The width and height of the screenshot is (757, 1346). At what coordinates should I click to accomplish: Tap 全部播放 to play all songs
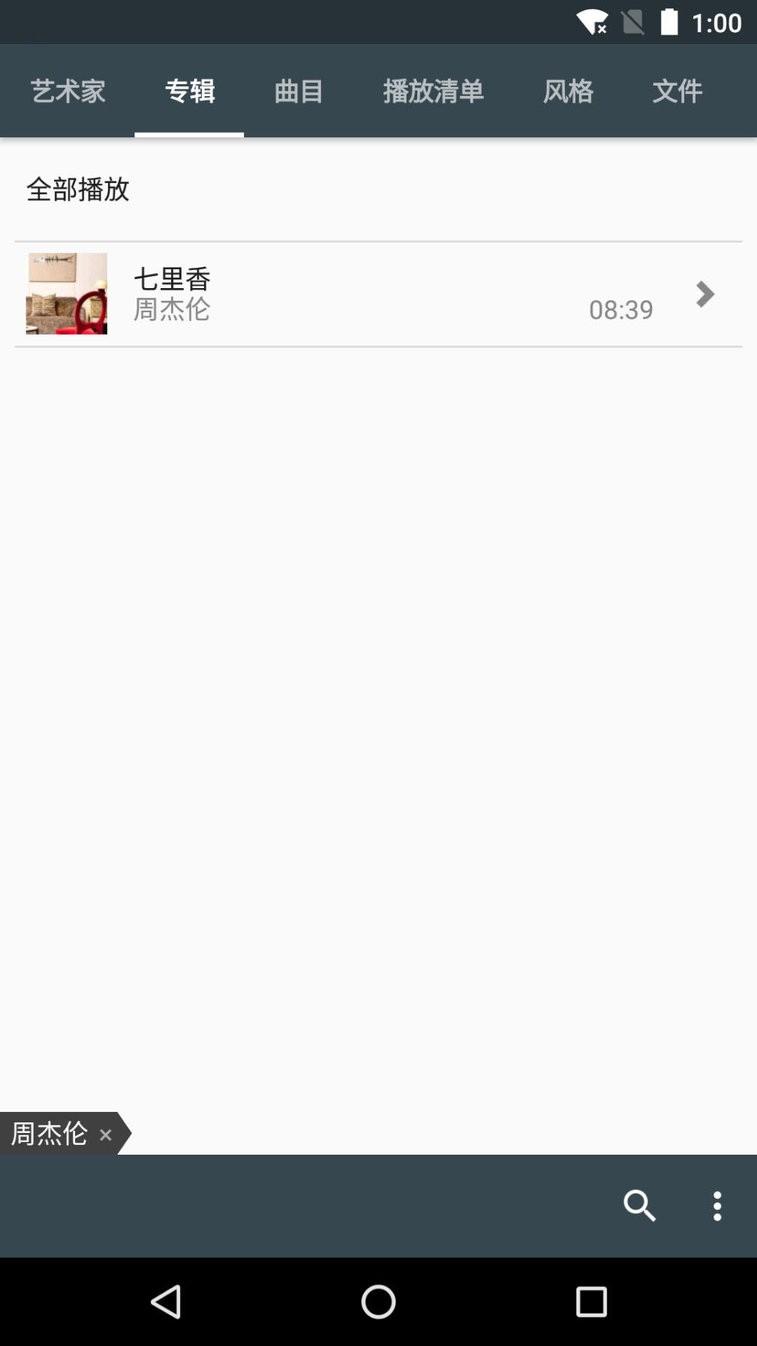point(78,189)
